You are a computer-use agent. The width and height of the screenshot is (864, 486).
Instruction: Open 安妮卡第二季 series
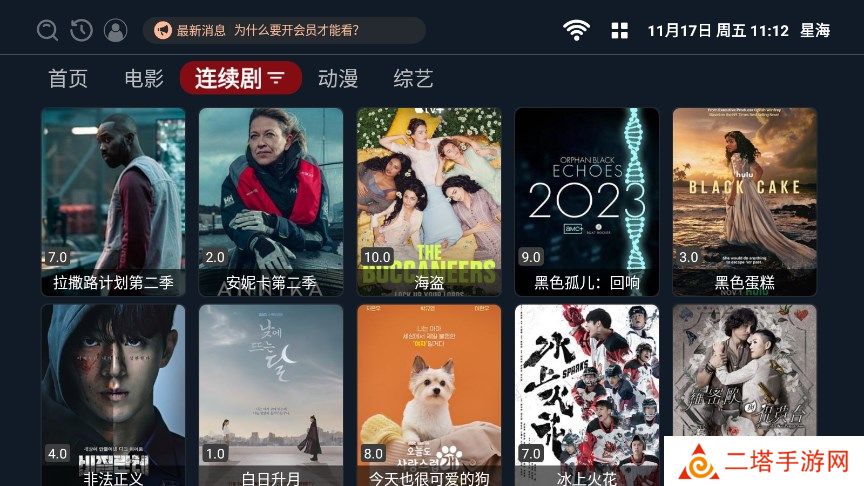[271, 200]
